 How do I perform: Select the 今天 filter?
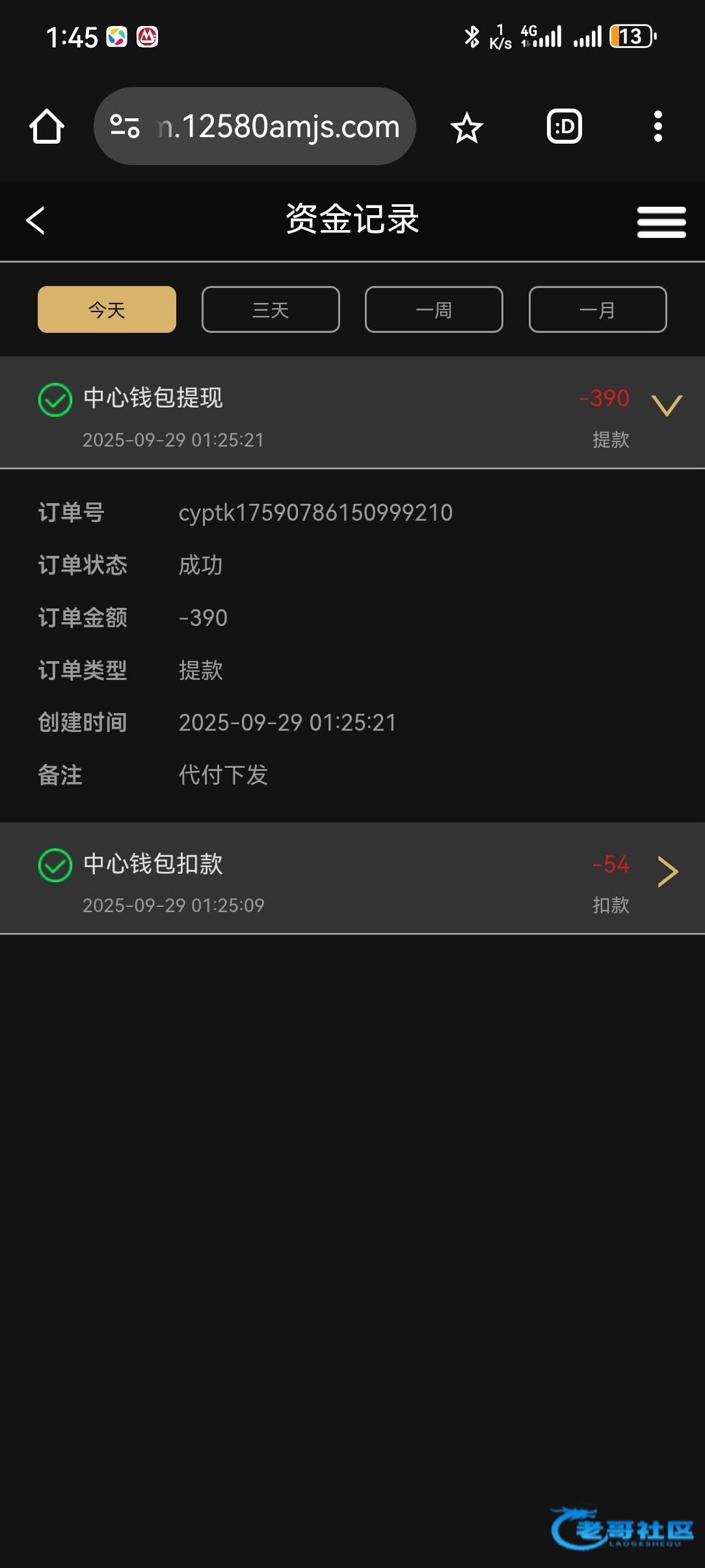point(107,309)
